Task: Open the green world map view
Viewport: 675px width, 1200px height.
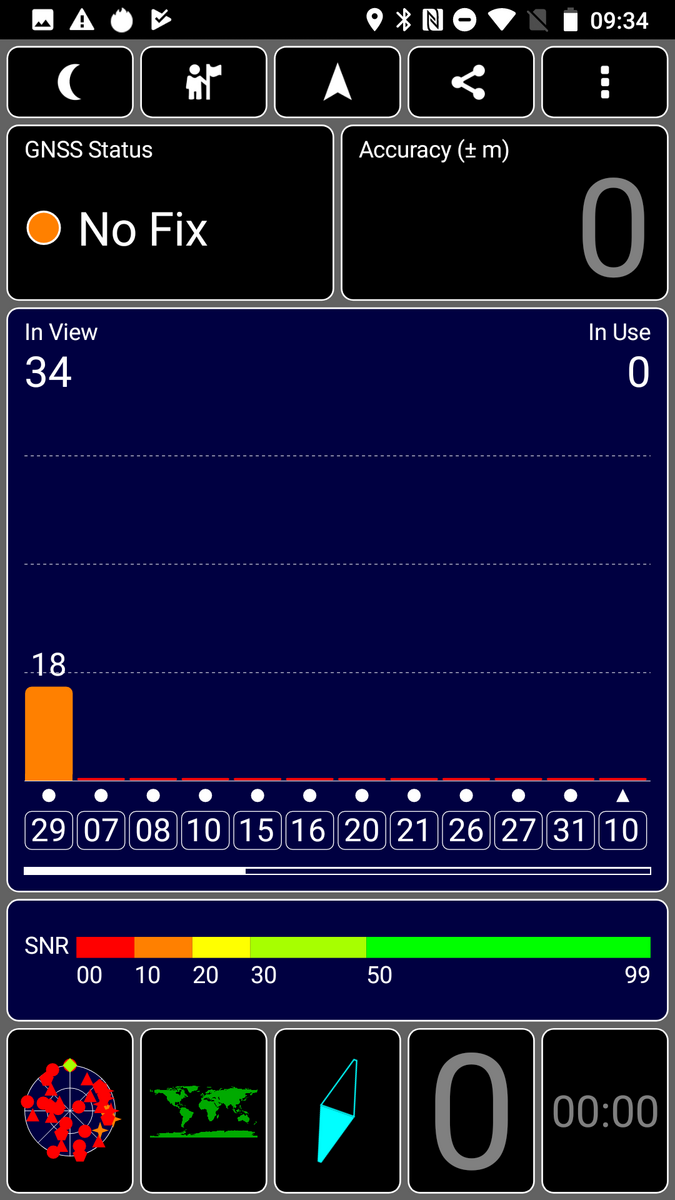Action: (204, 1111)
